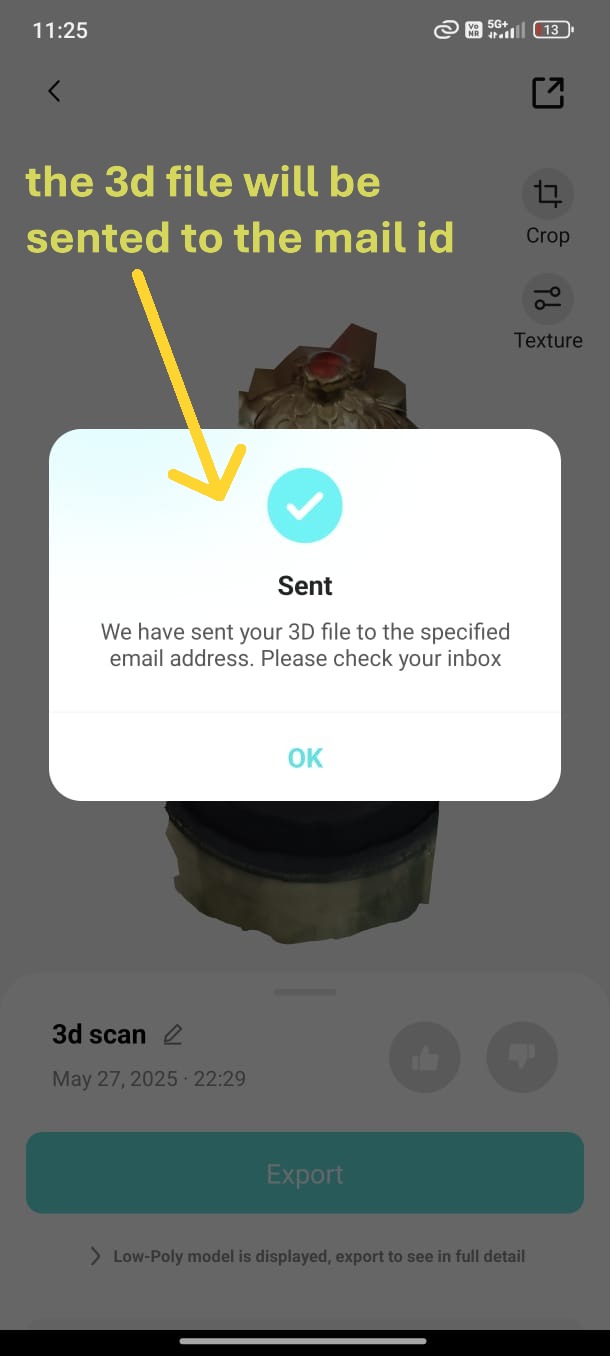Edit the "3d scan" name with pencil icon
This screenshot has width=610, height=1356.
173,1035
